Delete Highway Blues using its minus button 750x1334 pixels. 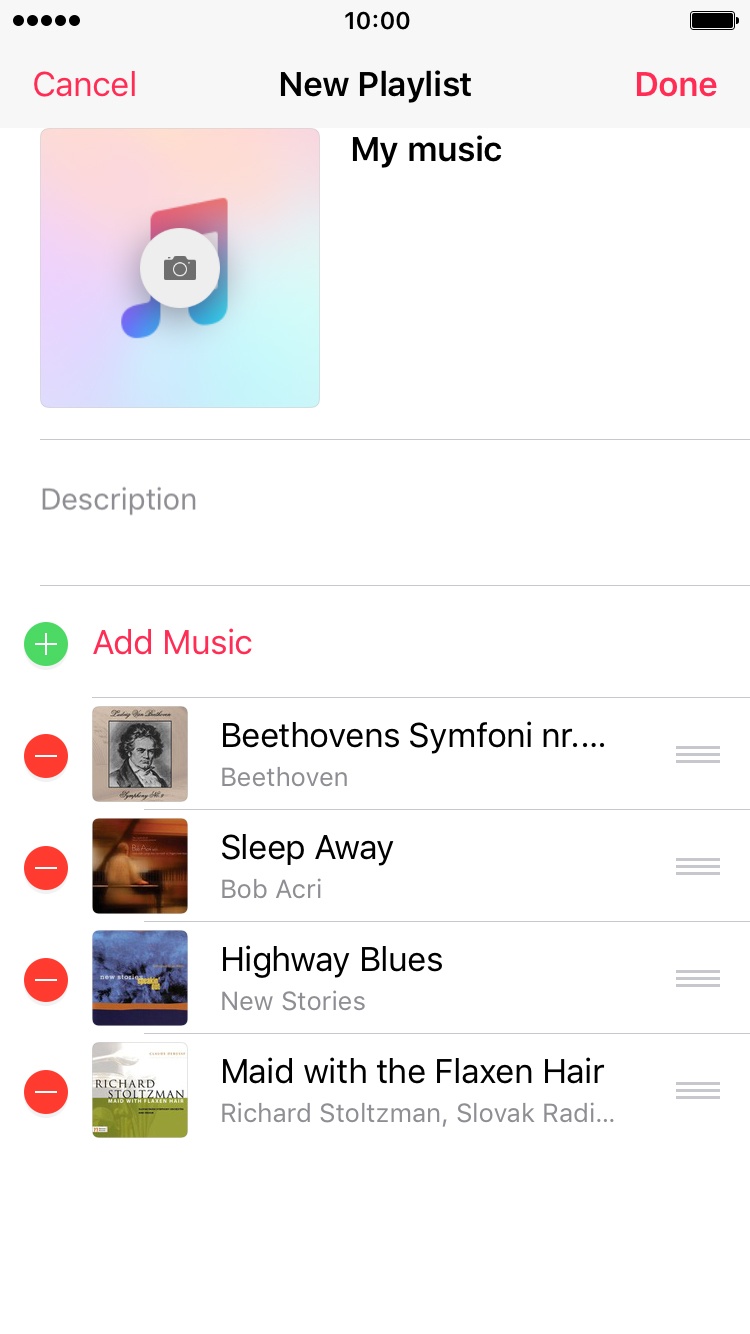click(x=46, y=980)
